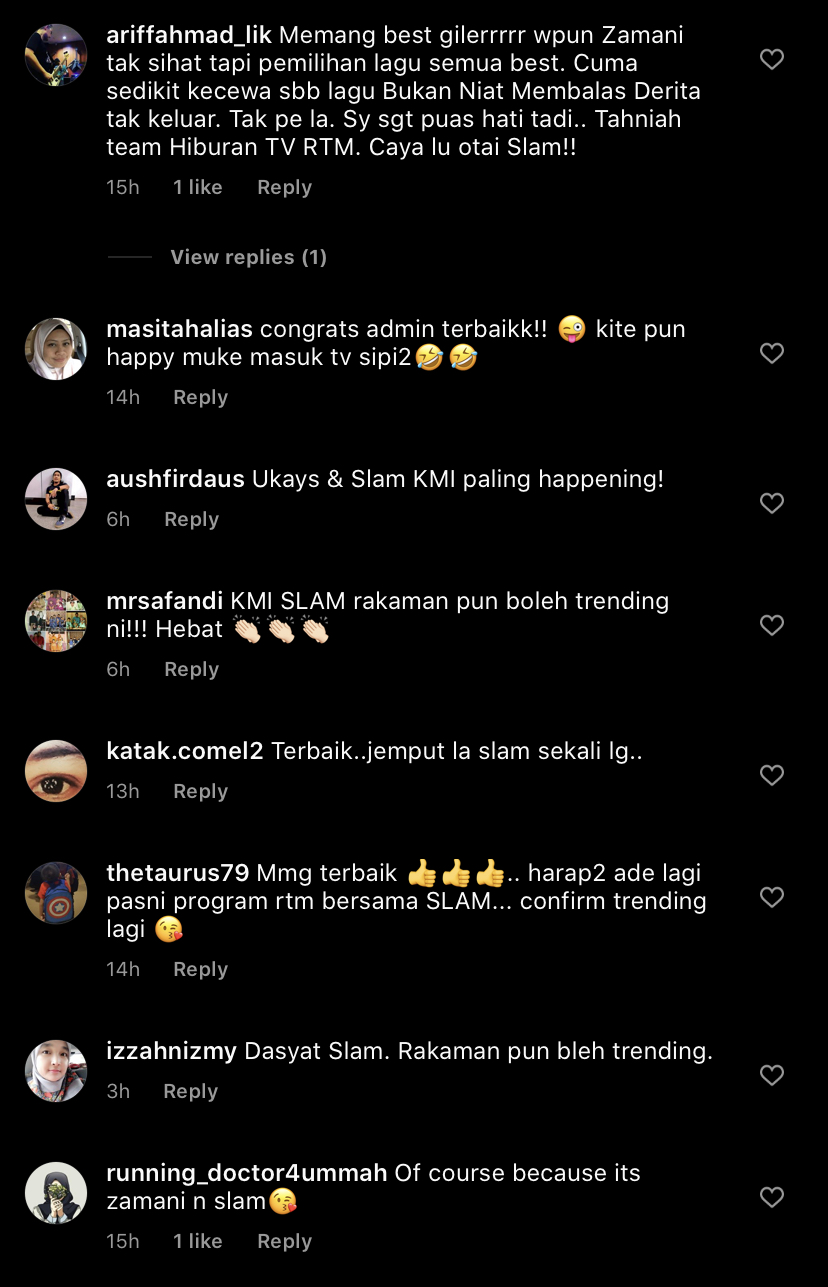Heart running_doctor4ummah's comment
Screen dimensions: 828x1287
tap(771, 1197)
